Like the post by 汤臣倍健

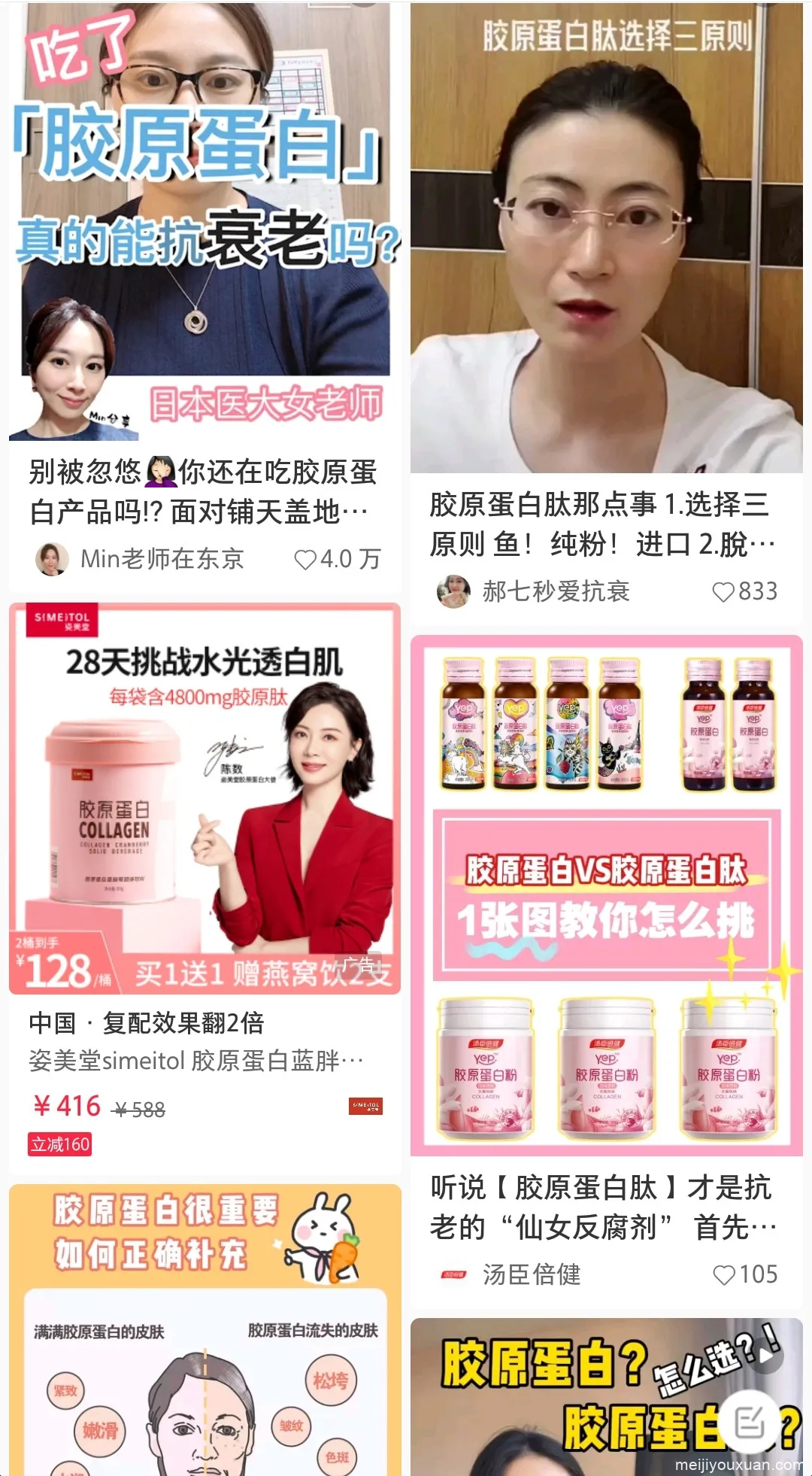[723, 1275]
